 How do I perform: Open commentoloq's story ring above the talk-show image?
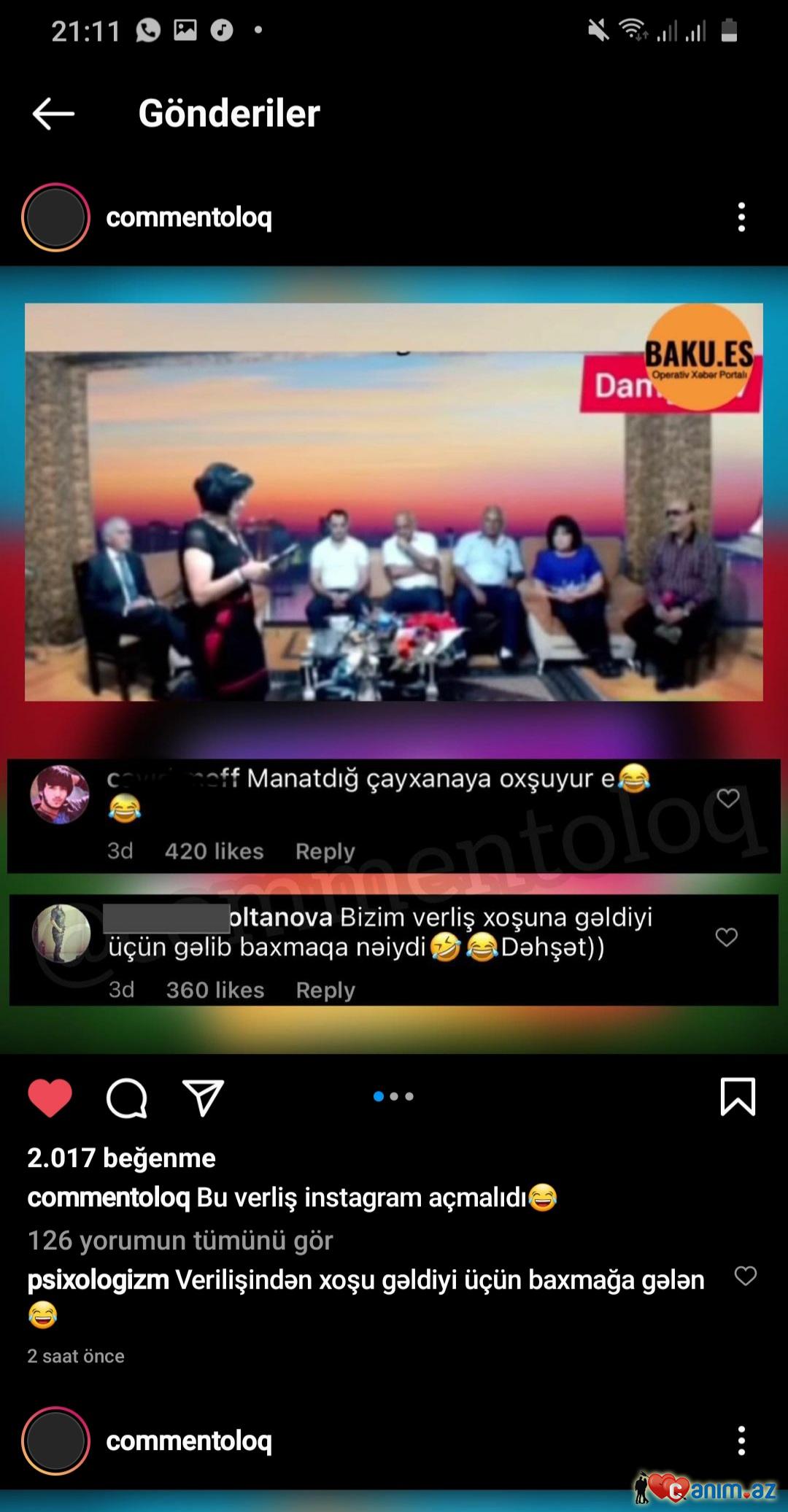coord(55,217)
